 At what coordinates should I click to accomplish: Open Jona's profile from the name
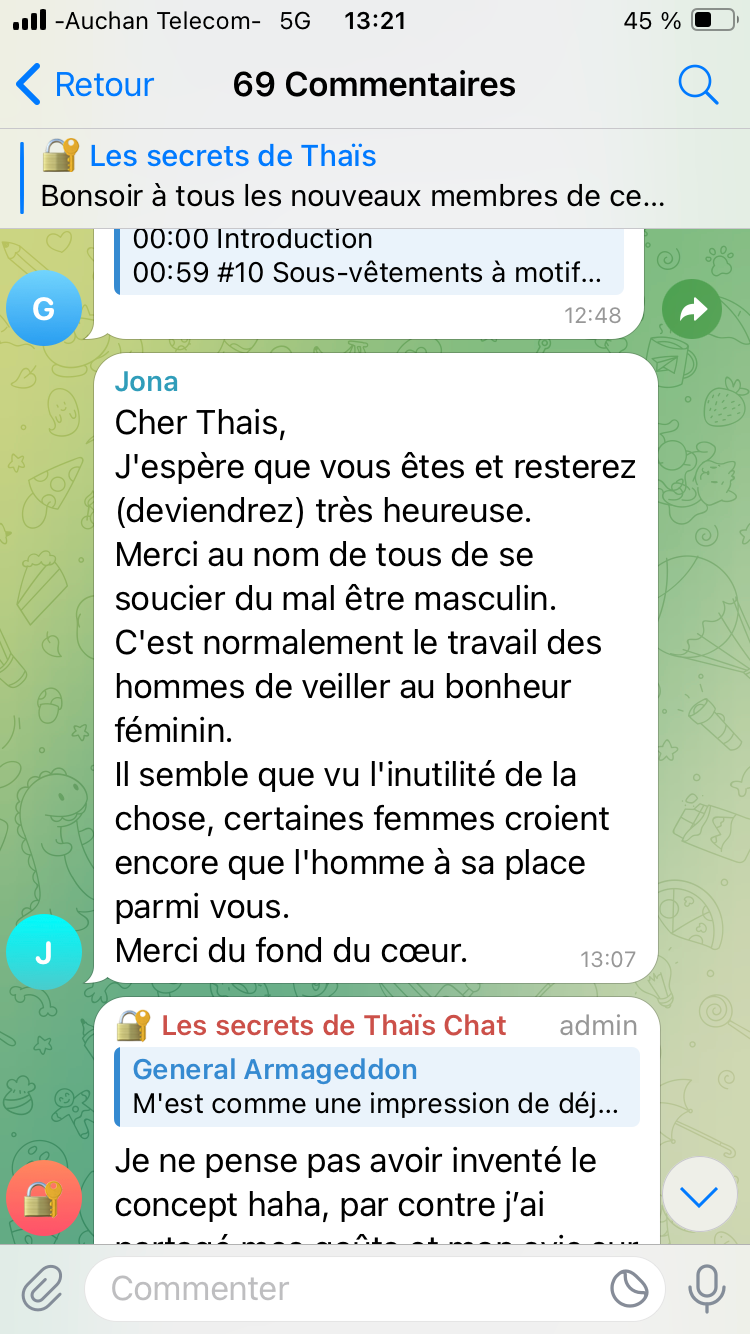point(146,381)
